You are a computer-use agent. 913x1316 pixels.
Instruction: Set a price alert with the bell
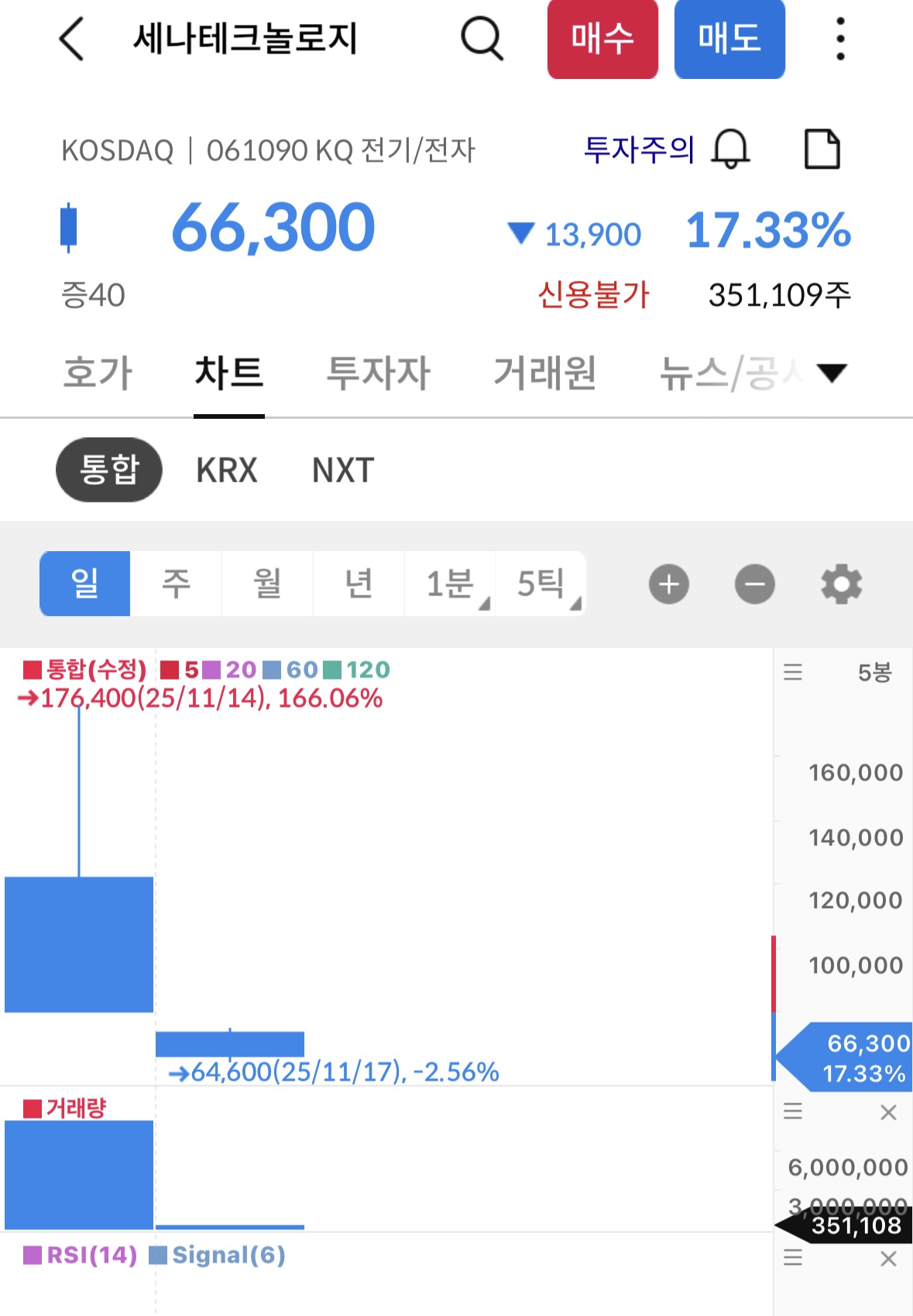coord(731,149)
